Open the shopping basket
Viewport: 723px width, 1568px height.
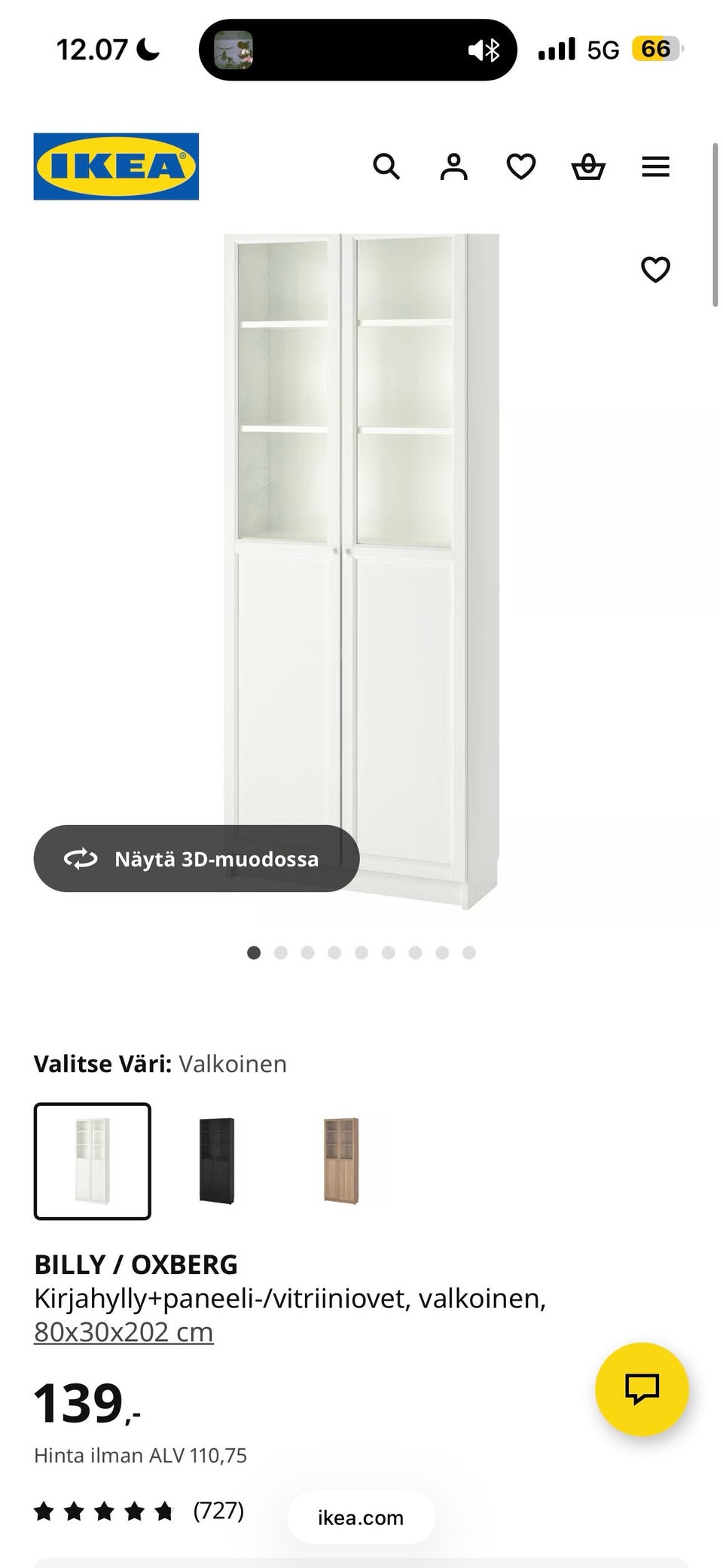[x=588, y=167]
